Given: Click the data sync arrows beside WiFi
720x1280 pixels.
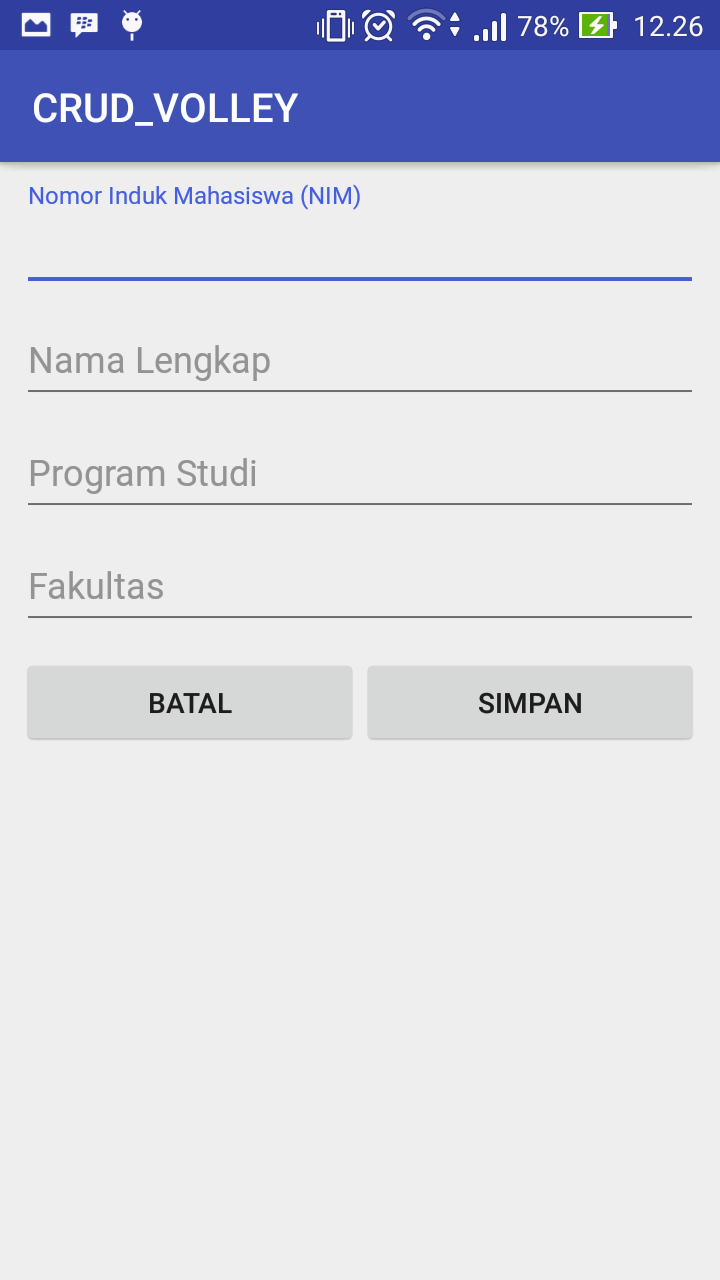Looking at the screenshot, I should pos(456,25).
